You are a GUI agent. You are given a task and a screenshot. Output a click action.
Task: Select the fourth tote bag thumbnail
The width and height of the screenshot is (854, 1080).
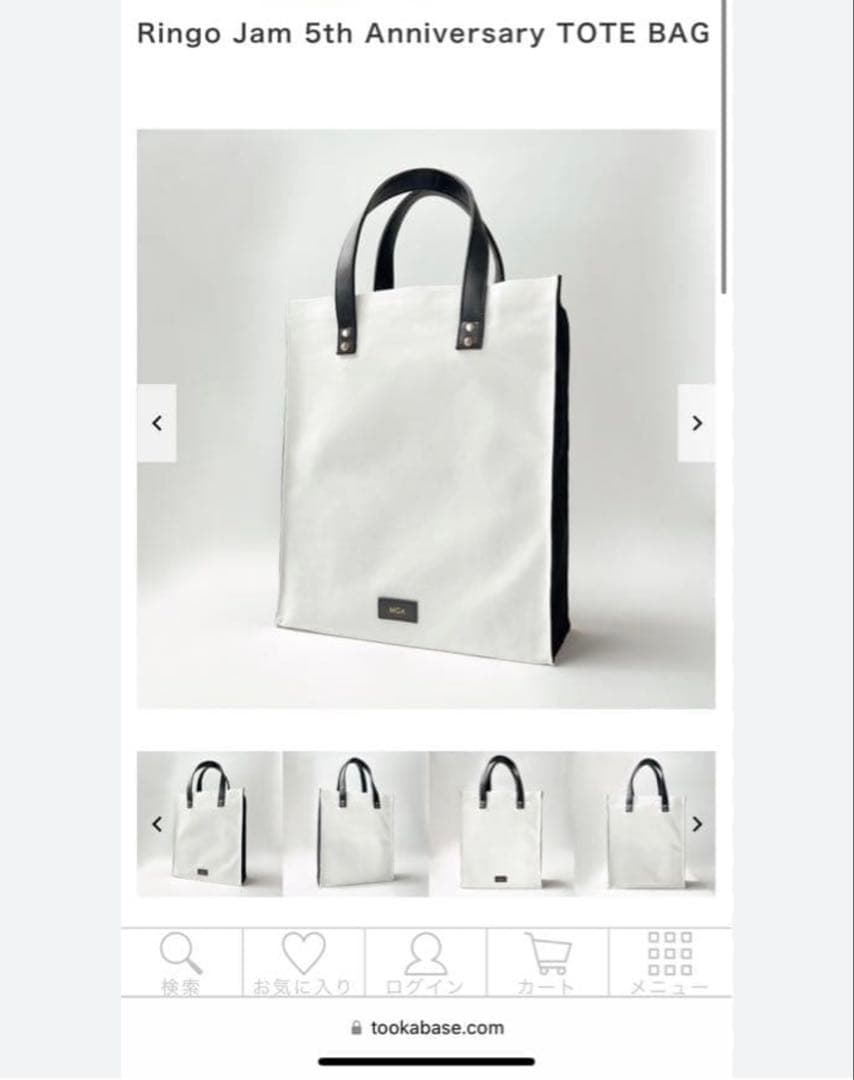tap(645, 823)
